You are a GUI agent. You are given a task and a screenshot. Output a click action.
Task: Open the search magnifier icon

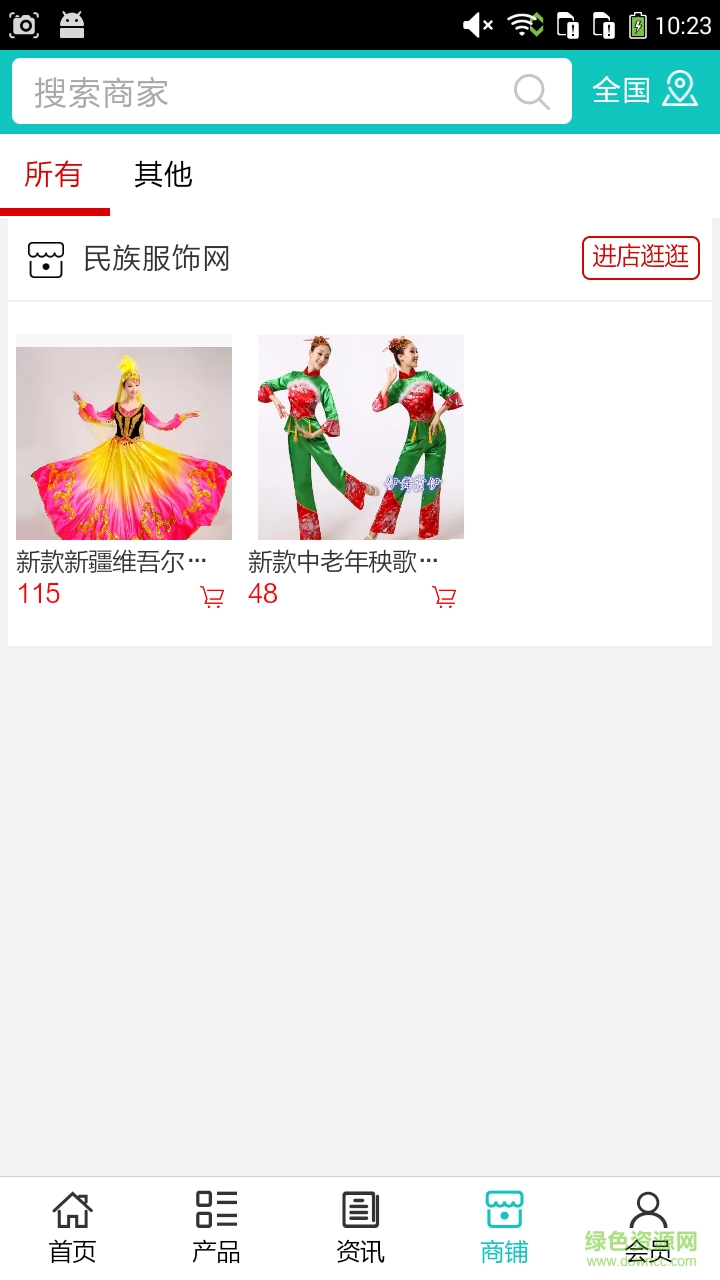pyautogui.click(x=532, y=92)
